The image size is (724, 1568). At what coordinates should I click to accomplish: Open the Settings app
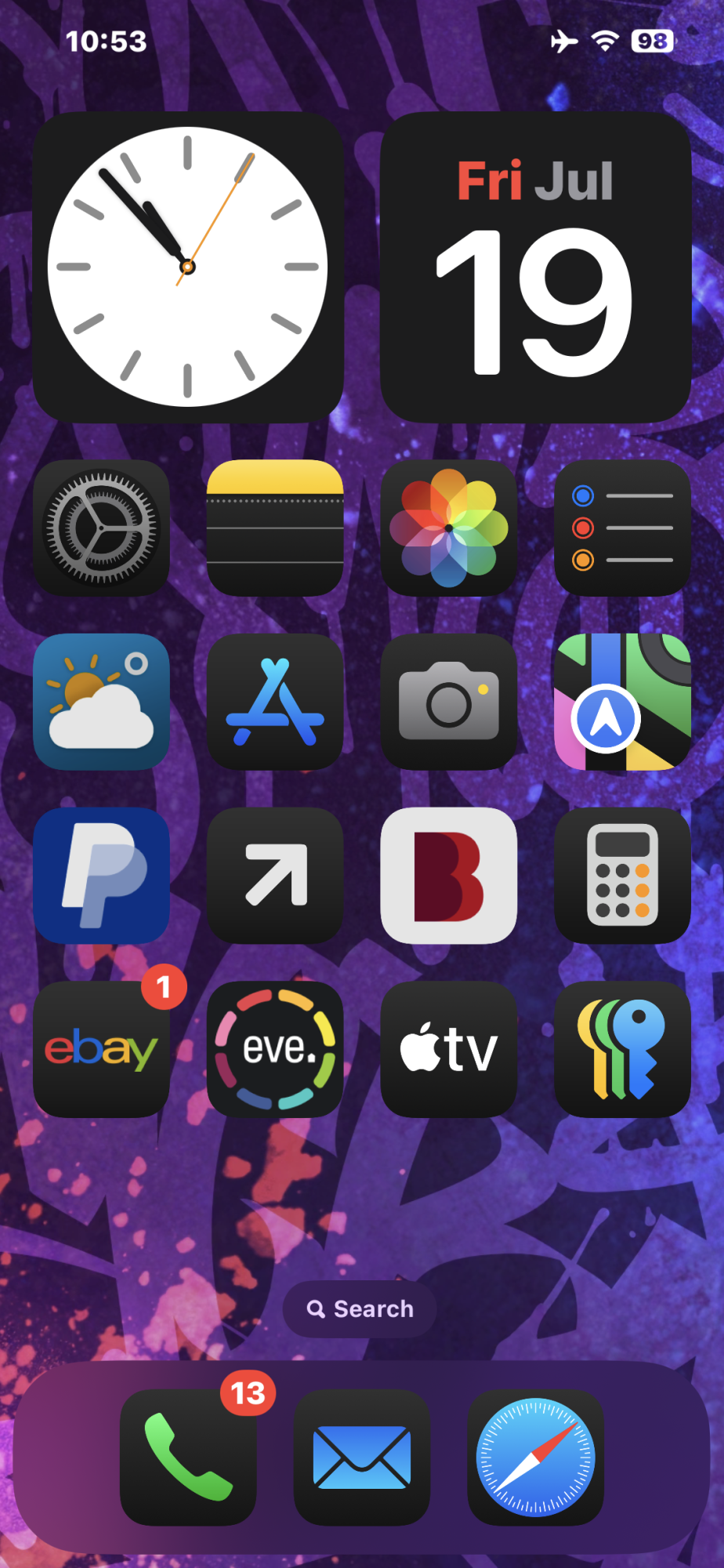click(x=101, y=528)
